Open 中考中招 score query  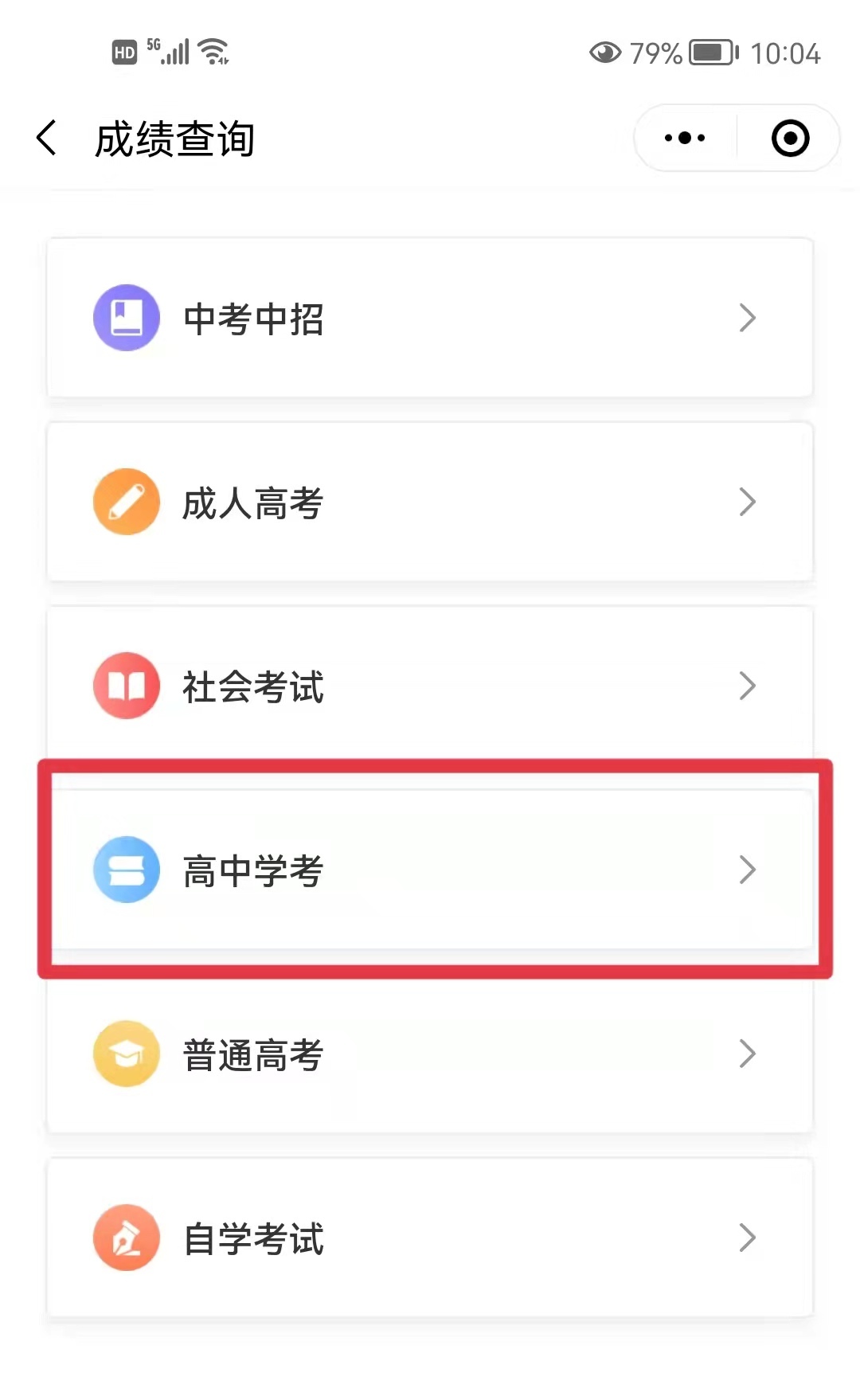pos(430,319)
